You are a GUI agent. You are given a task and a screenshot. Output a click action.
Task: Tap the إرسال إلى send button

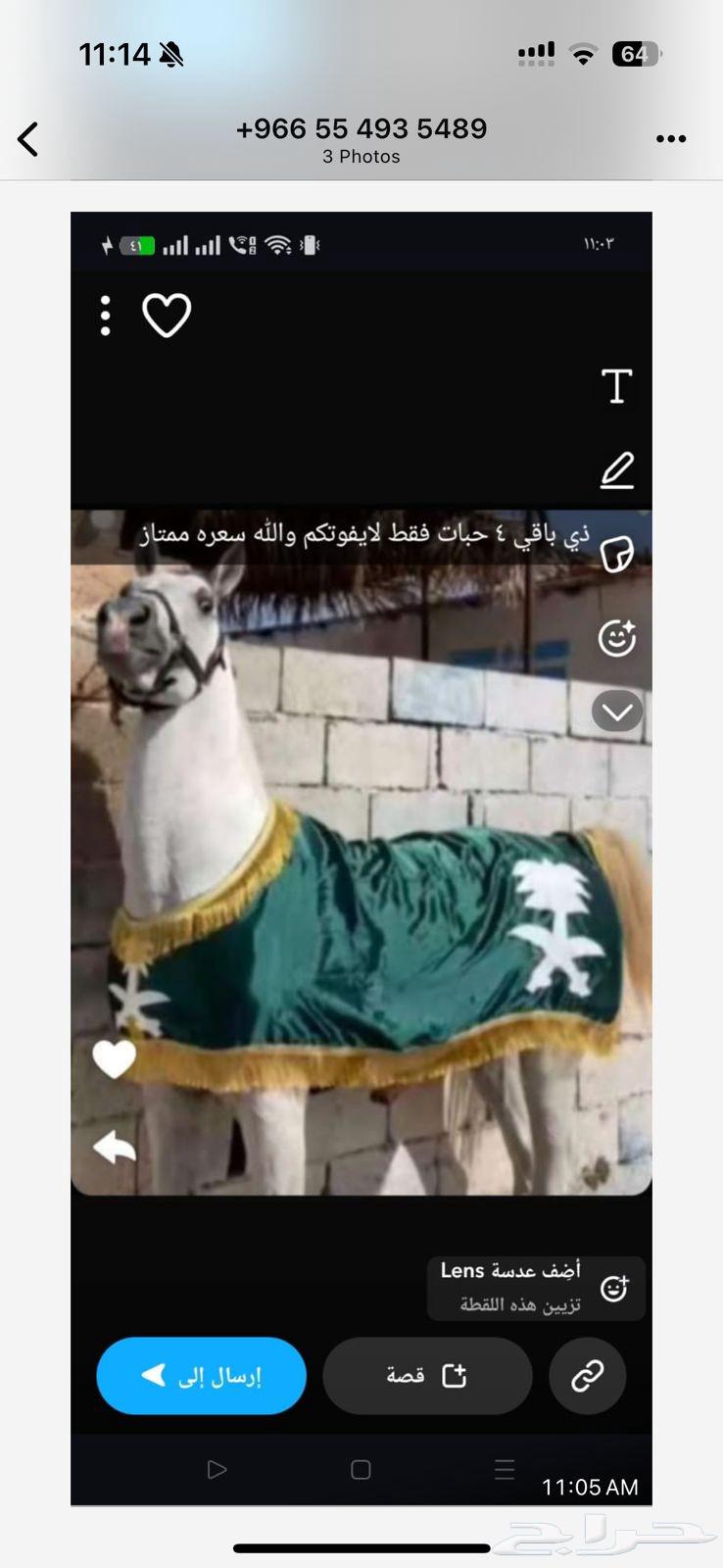tap(201, 1376)
